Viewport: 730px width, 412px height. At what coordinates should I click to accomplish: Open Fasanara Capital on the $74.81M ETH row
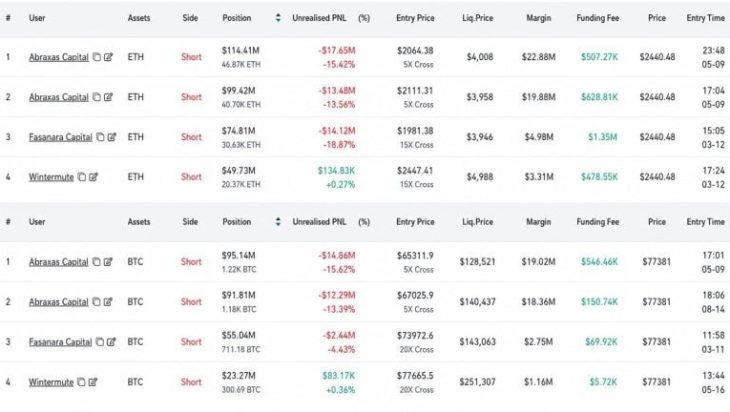[x=61, y=137]
